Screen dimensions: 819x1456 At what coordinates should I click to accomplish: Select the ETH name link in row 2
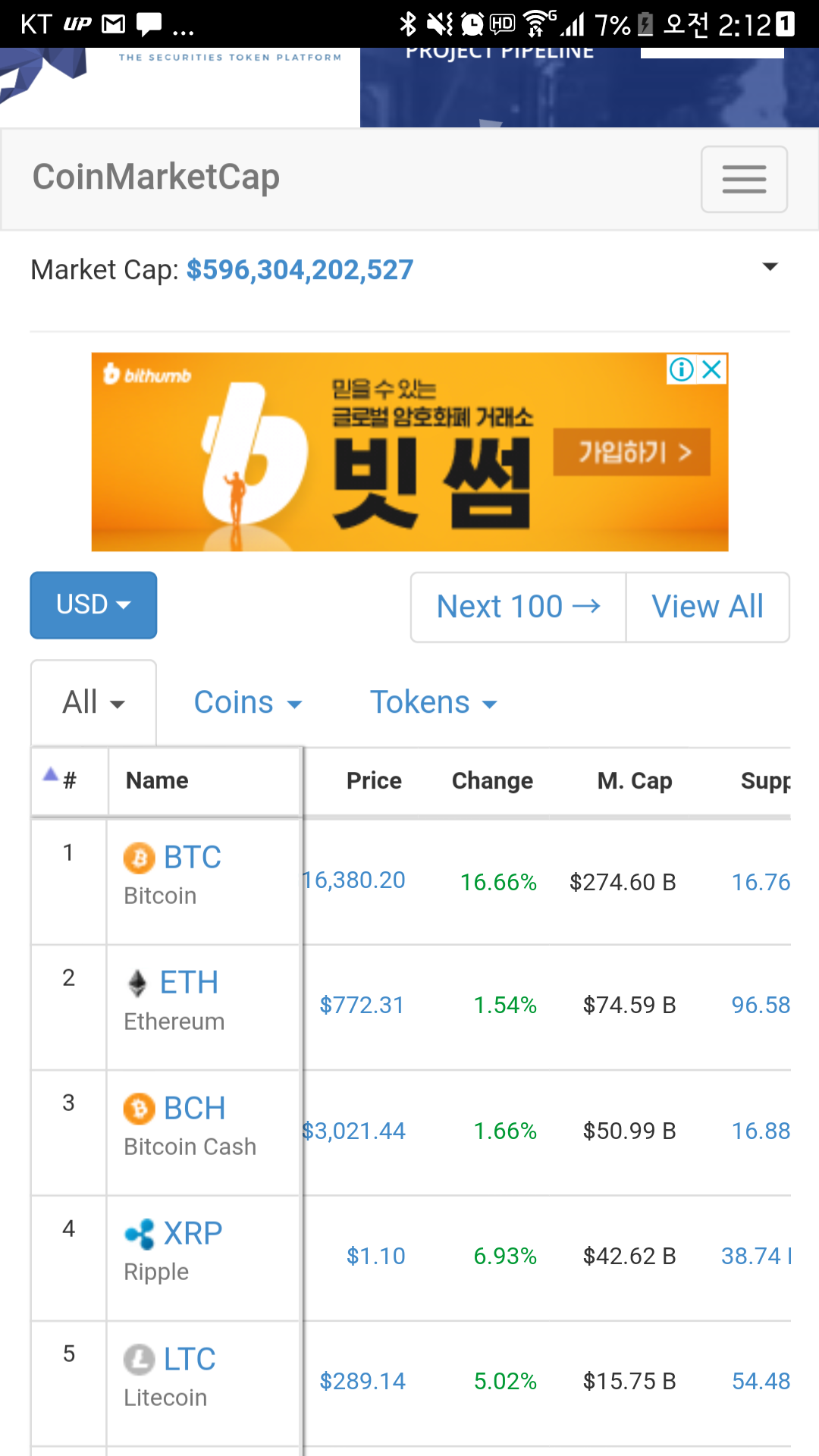pos(187,981)
